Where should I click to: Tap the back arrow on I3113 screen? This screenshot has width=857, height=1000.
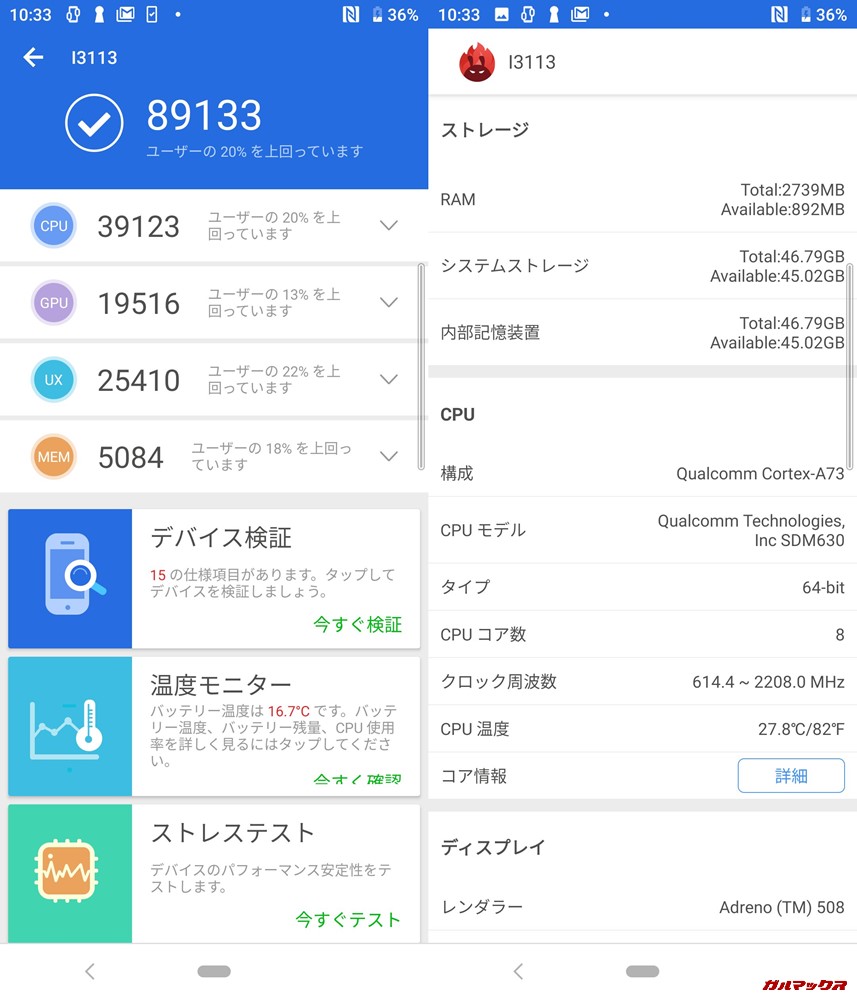(33, 58)
